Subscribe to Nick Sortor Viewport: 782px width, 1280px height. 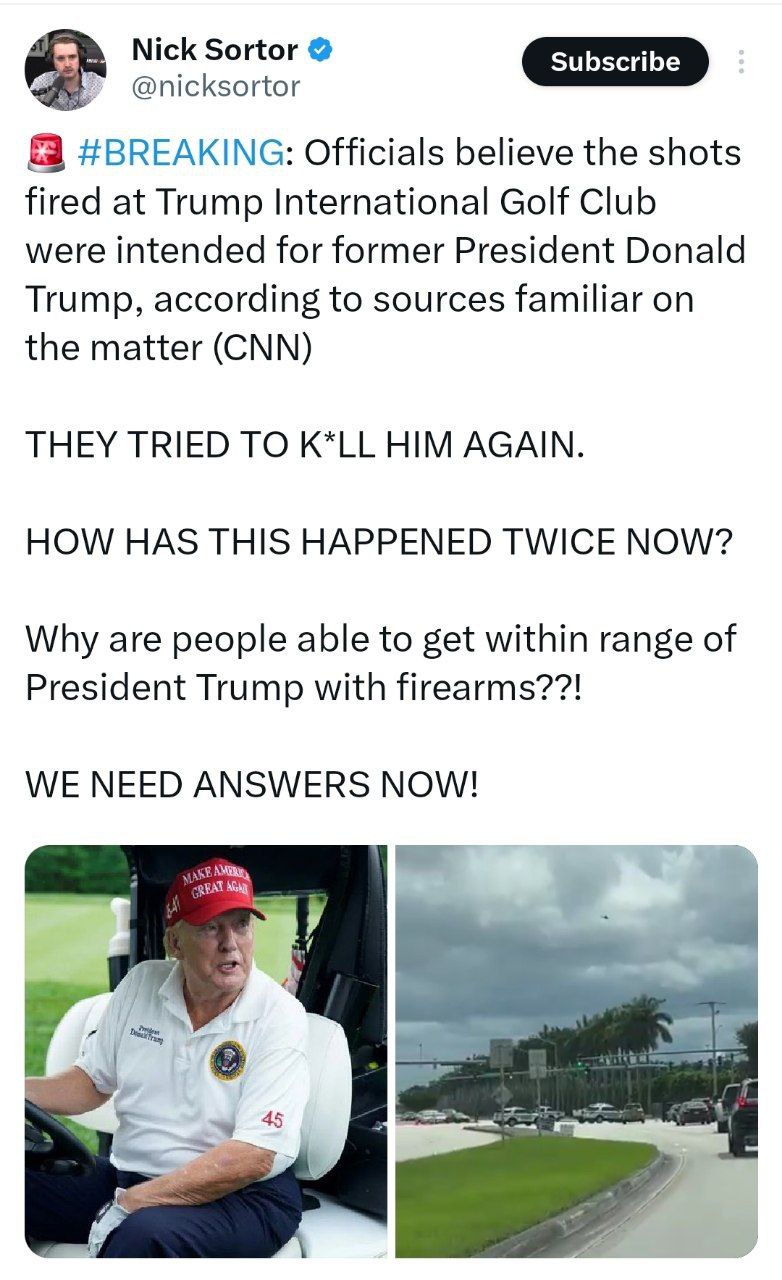[615, 62]
